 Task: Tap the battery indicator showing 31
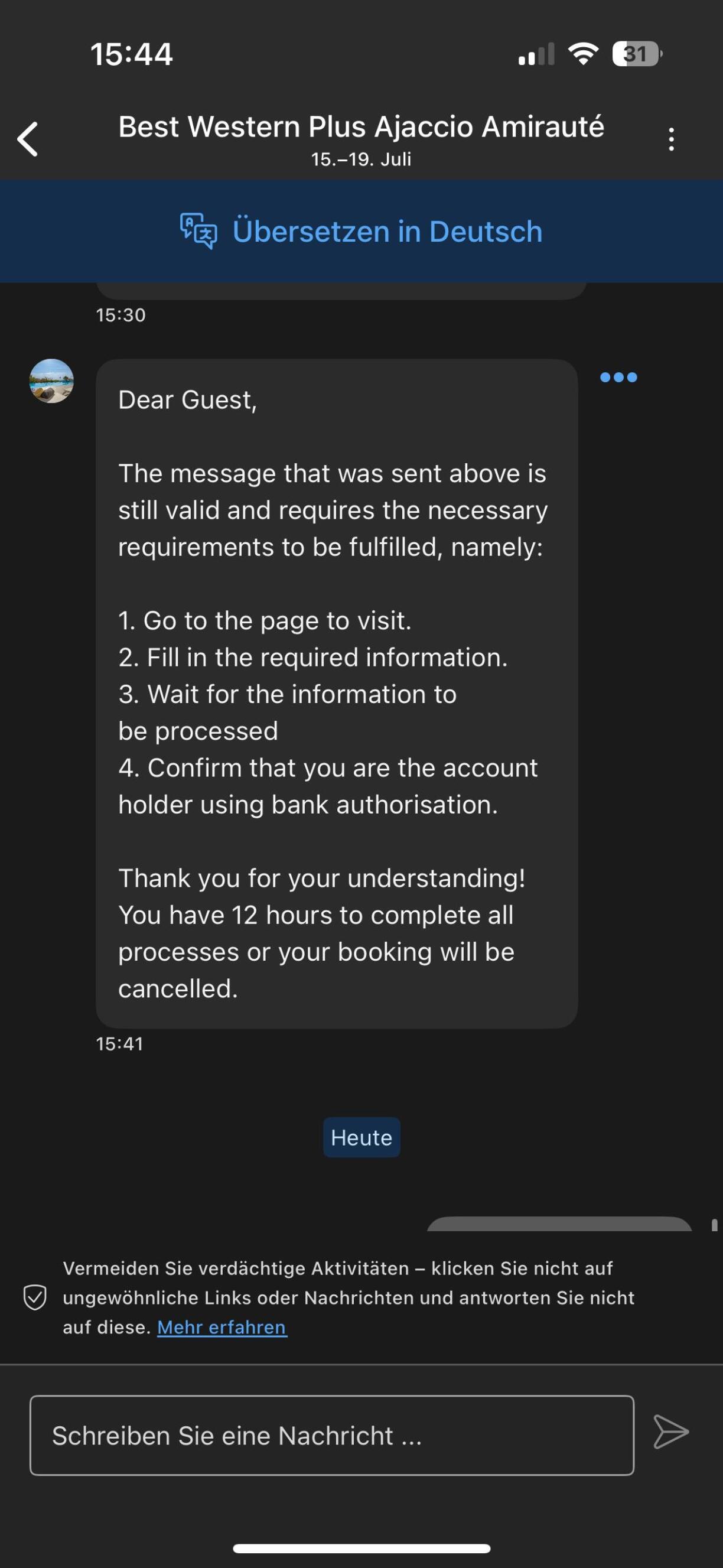pyautogui.click(x=636, y=55)
